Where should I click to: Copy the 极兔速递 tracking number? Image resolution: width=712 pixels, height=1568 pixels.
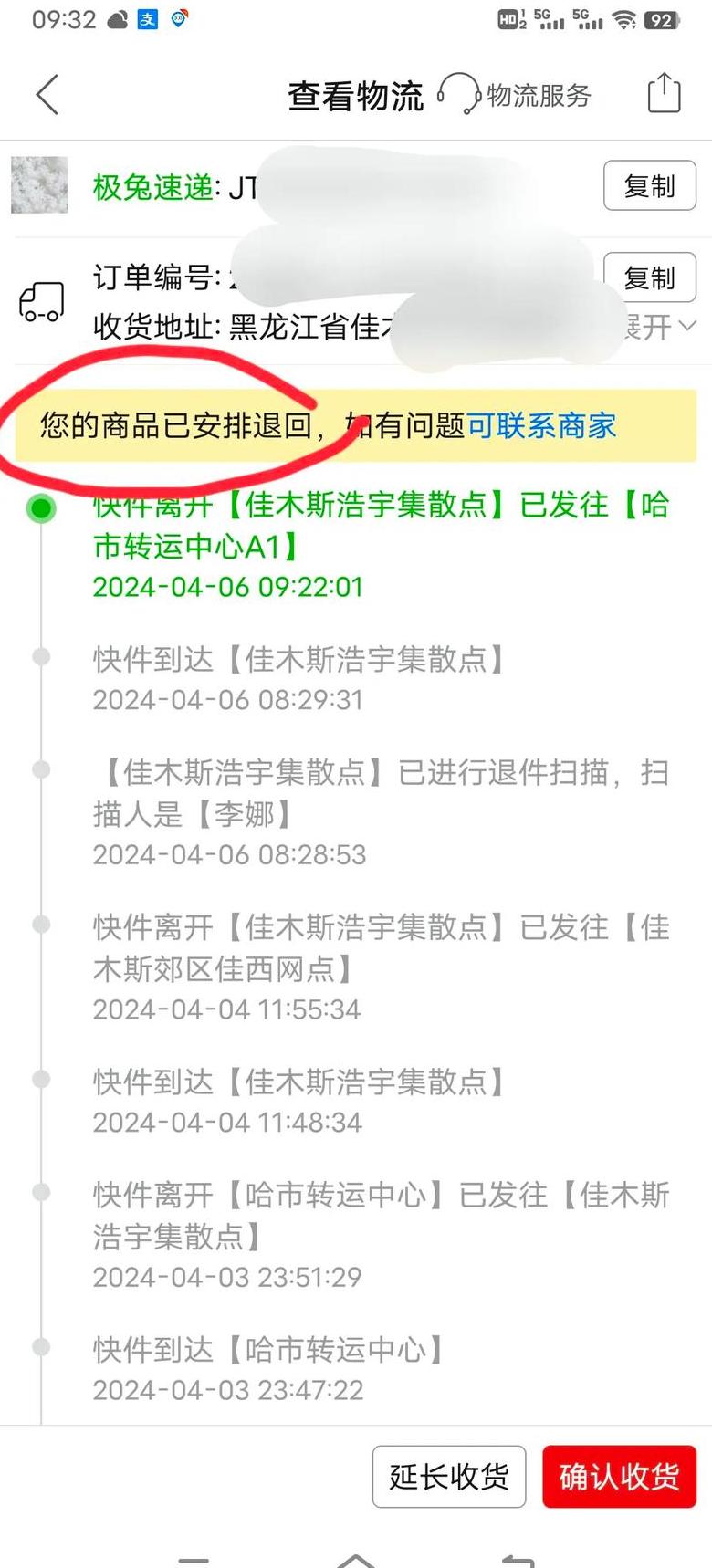(x=649, y=186)
